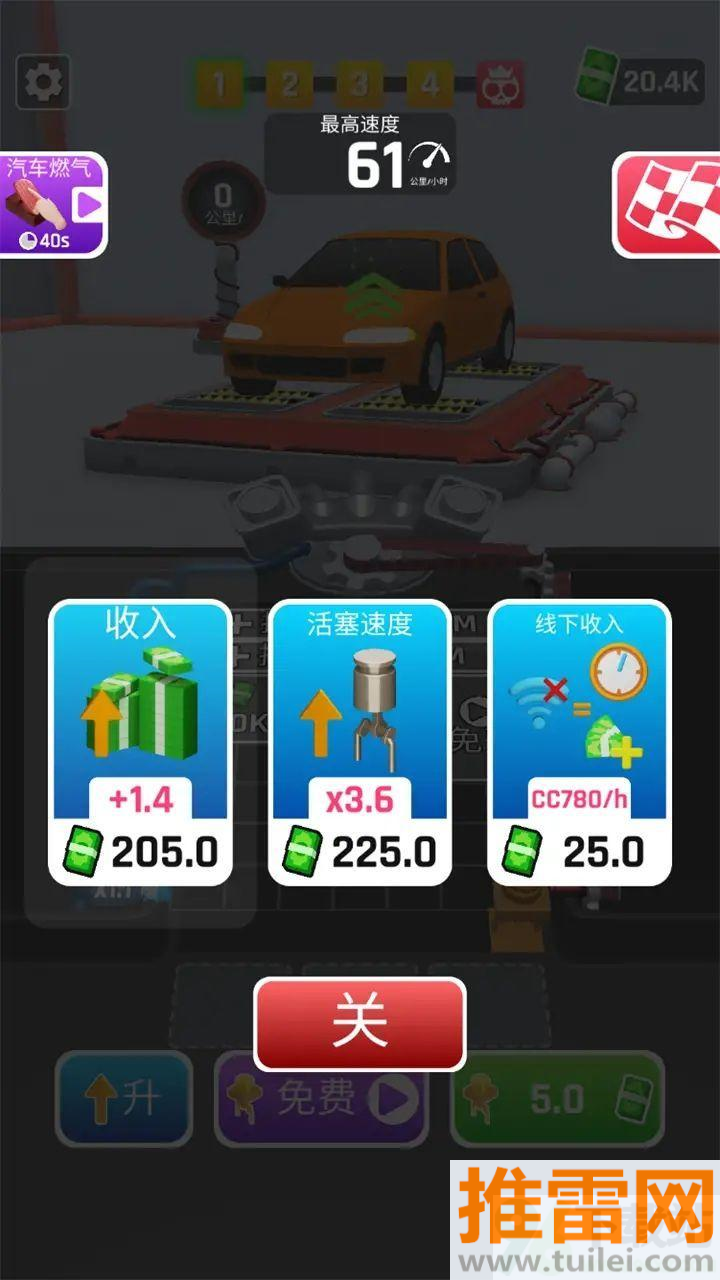
Task: Open the 汽车燃气 boost video offer
Action: (x=52, y=205)
